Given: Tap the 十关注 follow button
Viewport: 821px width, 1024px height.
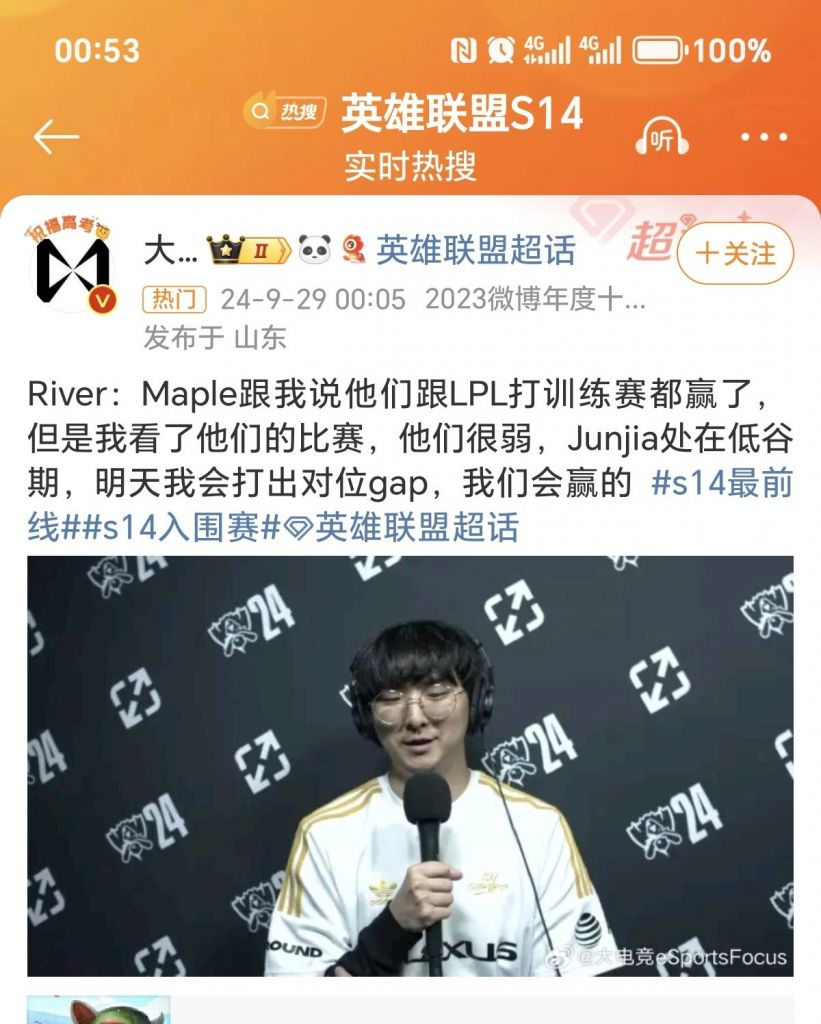Looking at the screenshot, I should tap(737, 254).
